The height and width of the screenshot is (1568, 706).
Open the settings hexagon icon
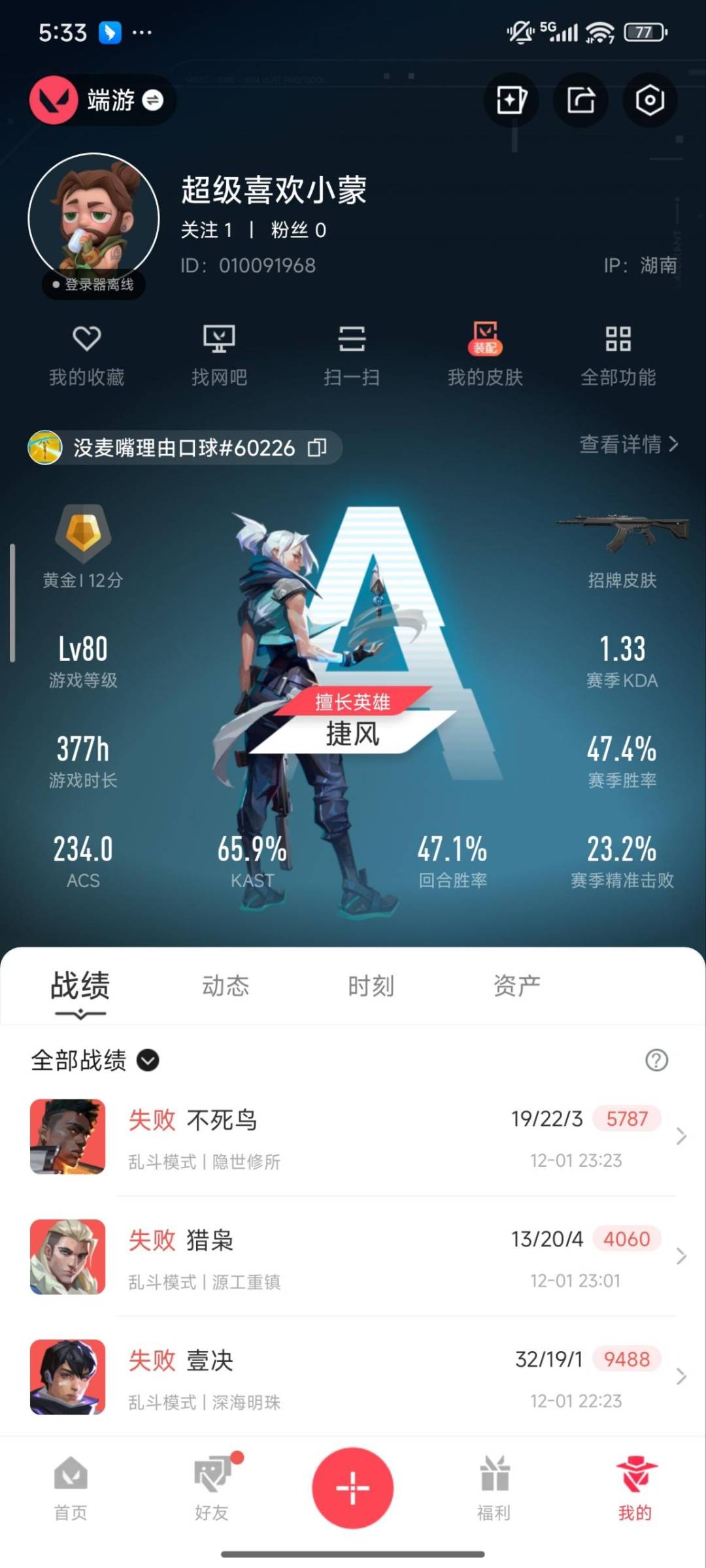[x=649, y=100]
